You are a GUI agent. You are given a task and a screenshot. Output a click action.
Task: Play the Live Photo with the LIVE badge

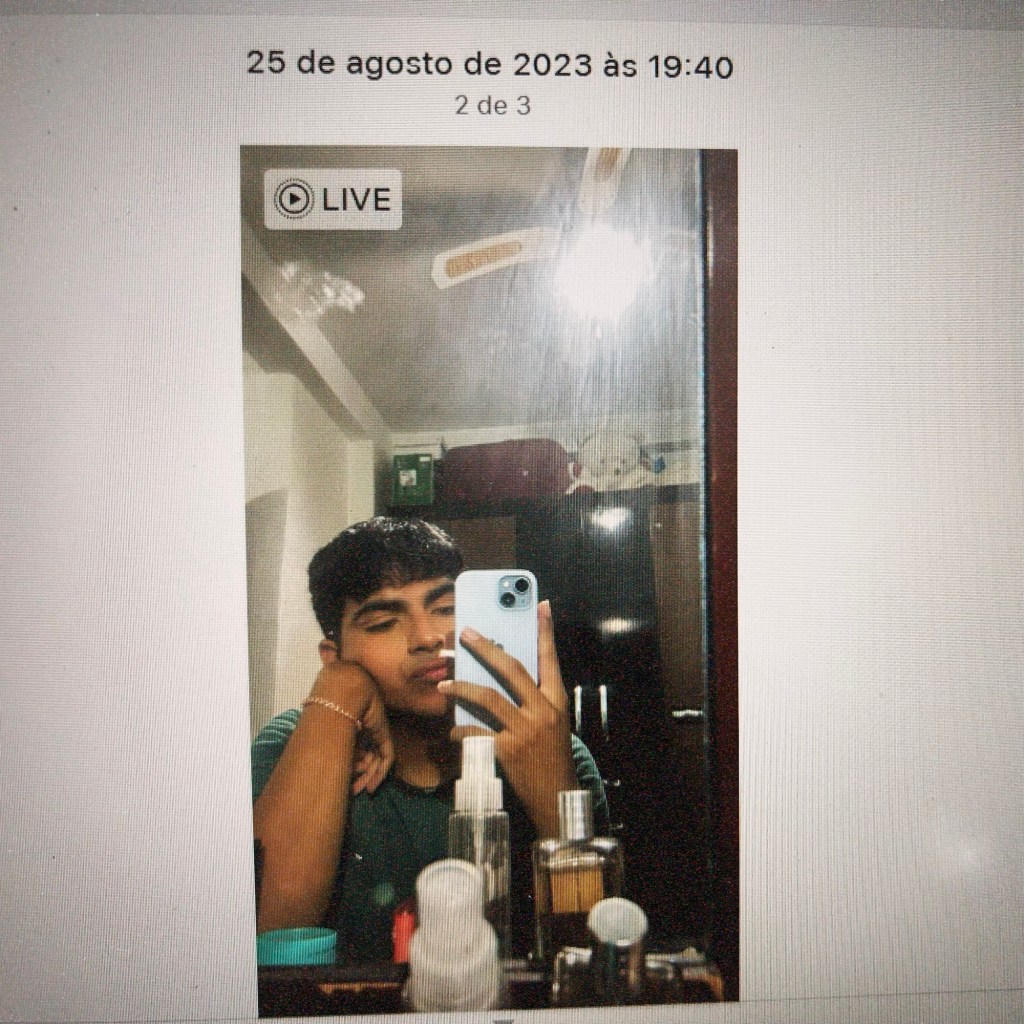tap(333, 199)
